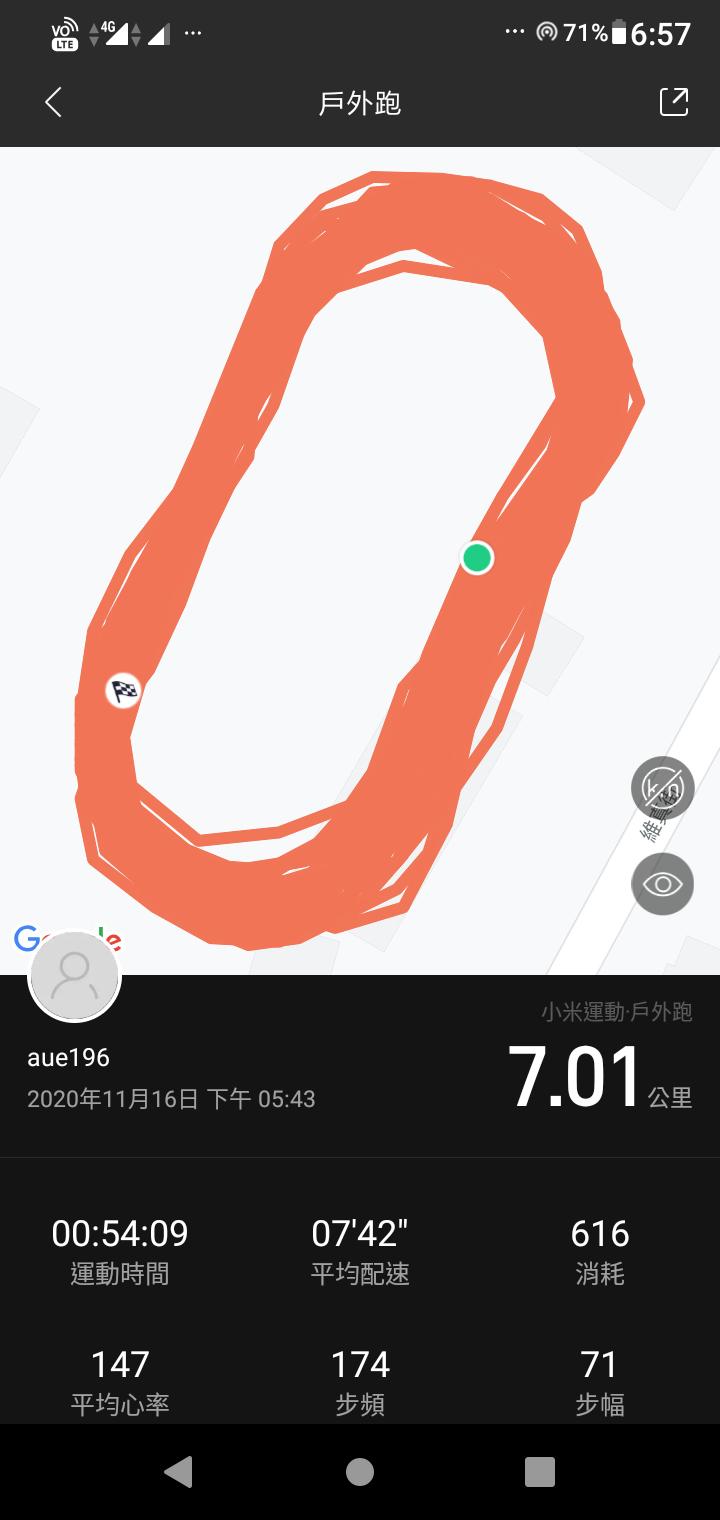Open recent apps from the navigation bar
The width and height of the screenshot is (720, 1520).
(540, 1471)
